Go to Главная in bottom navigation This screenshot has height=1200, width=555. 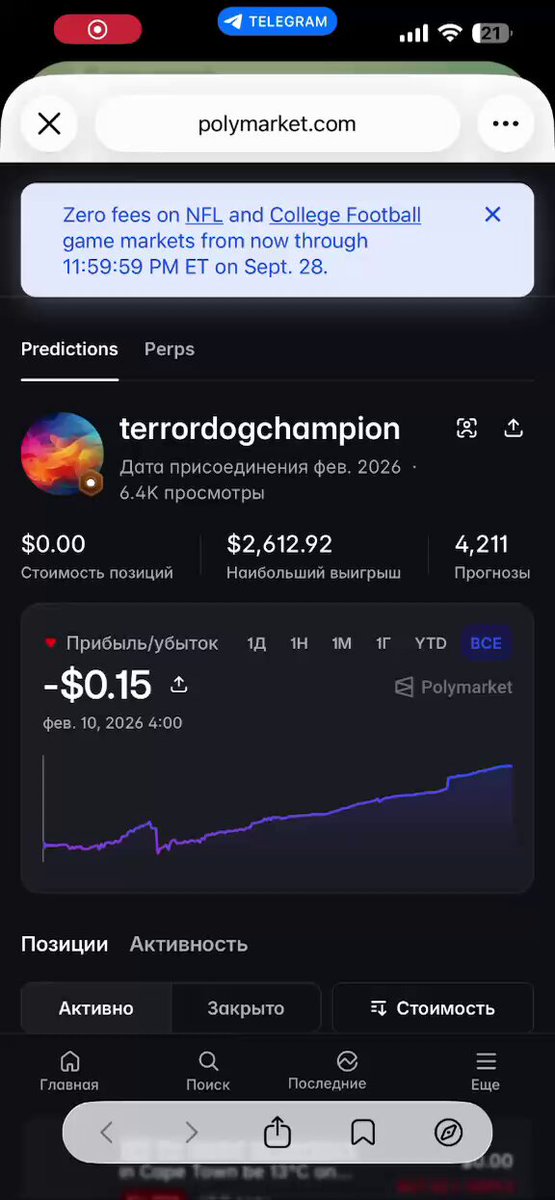pyautogui.click(x=69, y=1071)
